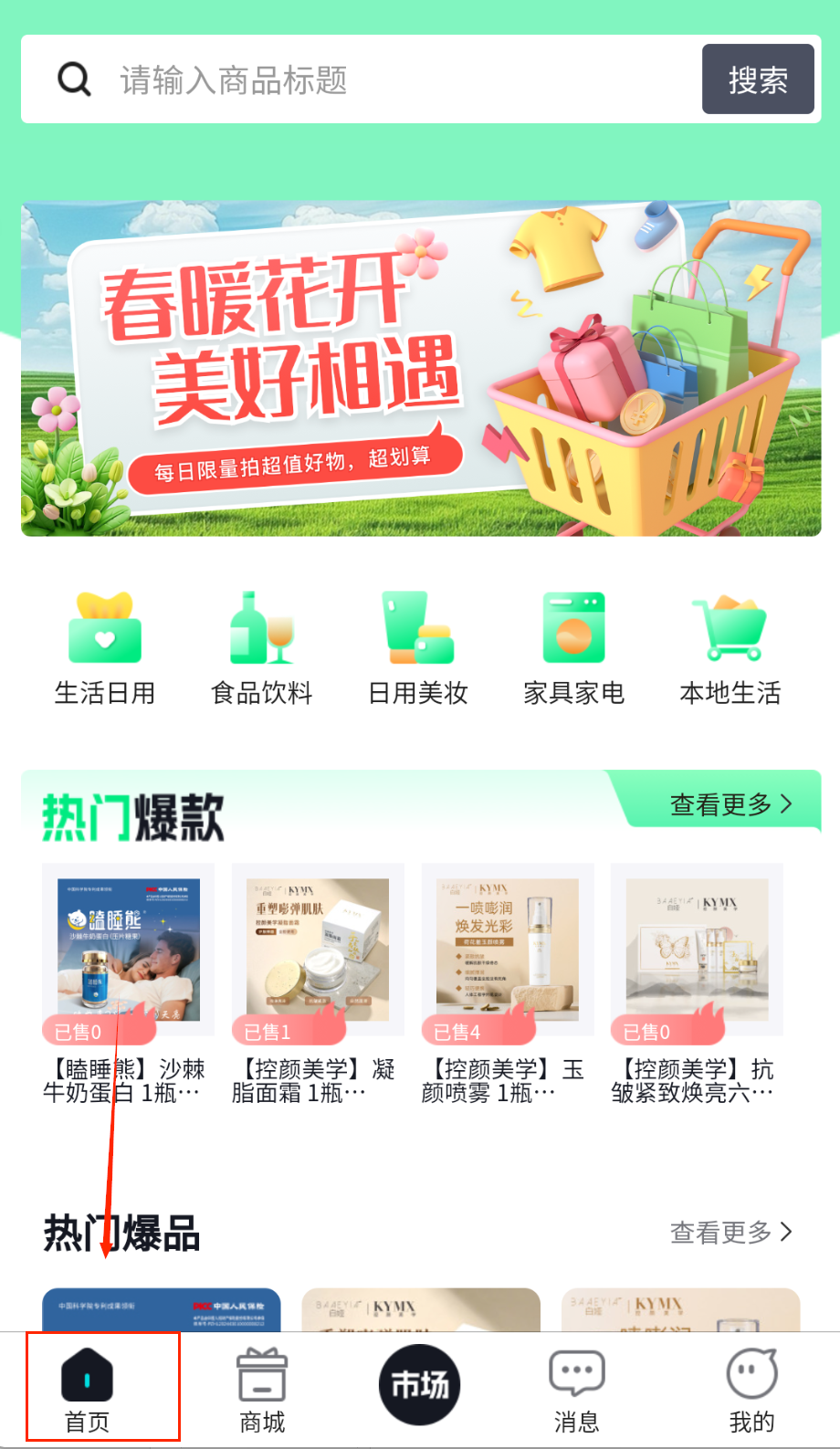Viewport: 840px width, 1449px height.
Task: Open the 春暖花开 promotional banner
Action: click(x=421, y=368)
